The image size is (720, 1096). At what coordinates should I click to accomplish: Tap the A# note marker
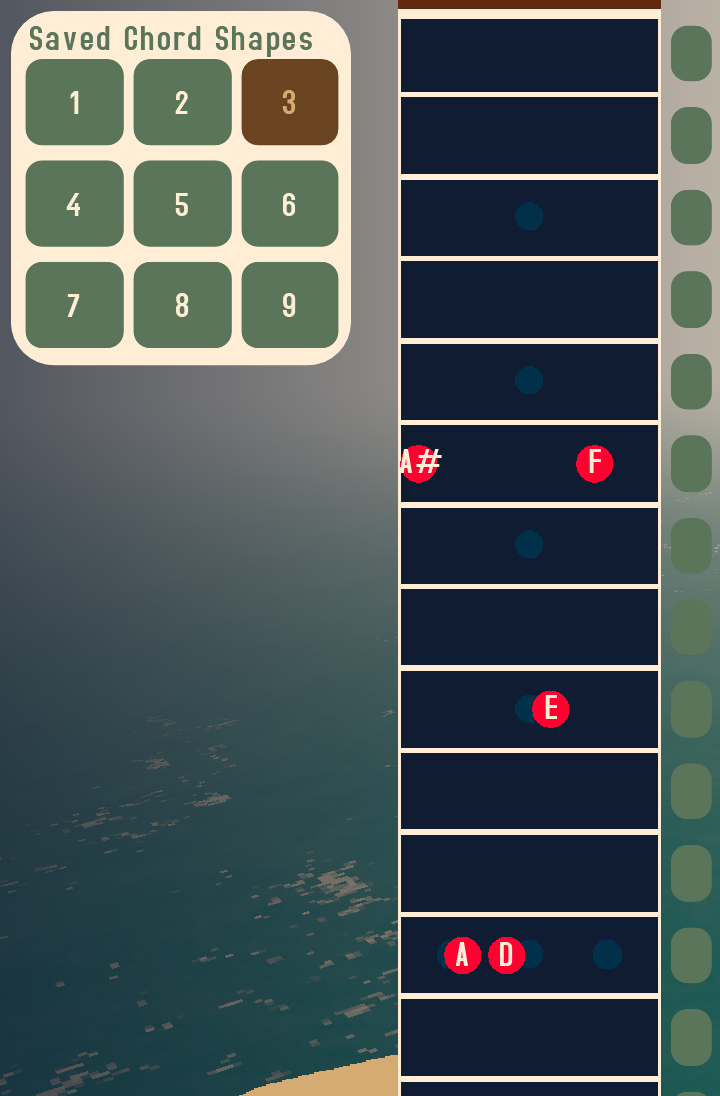[419, 463]
